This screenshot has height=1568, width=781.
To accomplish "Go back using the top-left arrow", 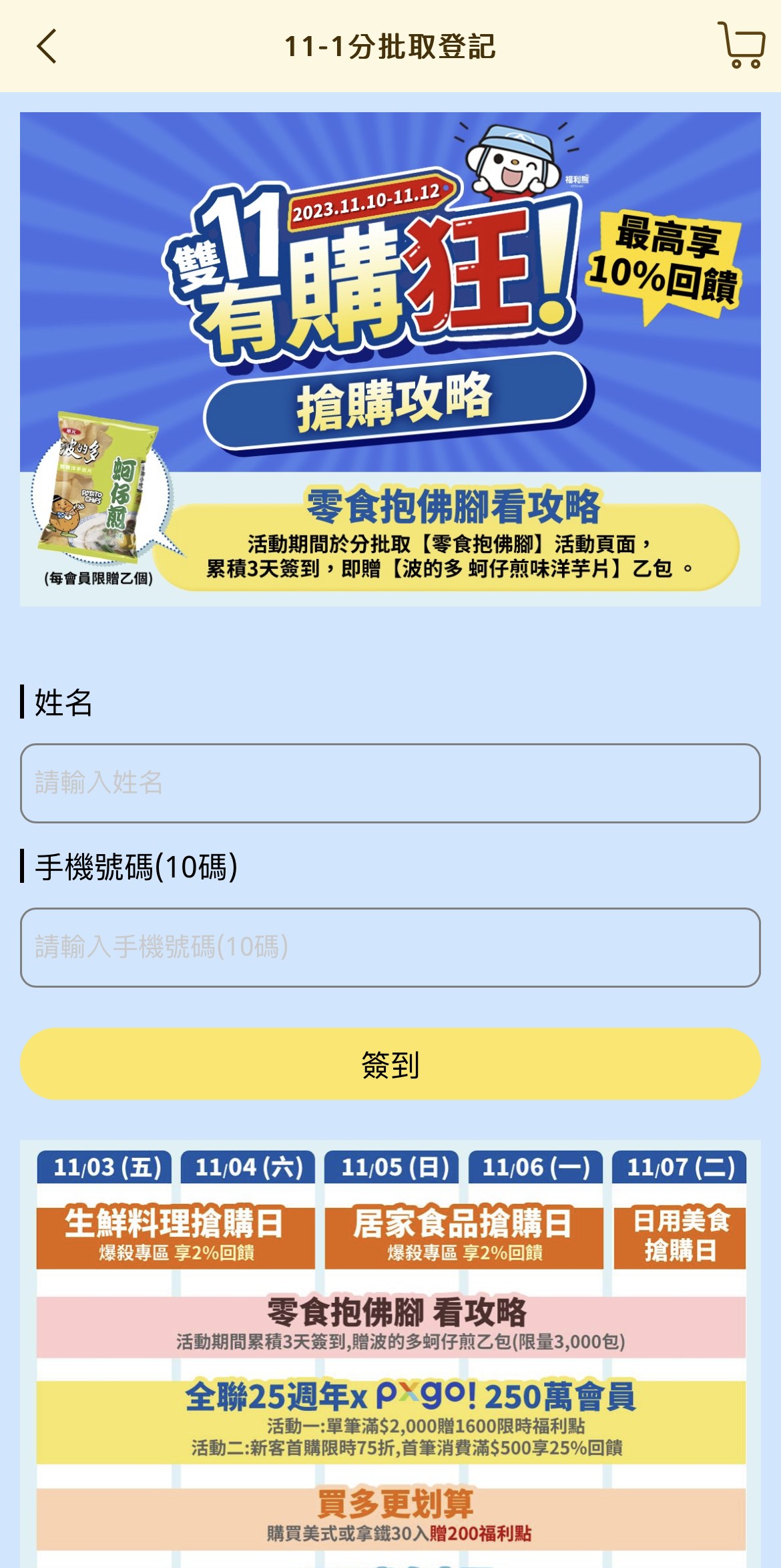I will click(x=47, y=47).
